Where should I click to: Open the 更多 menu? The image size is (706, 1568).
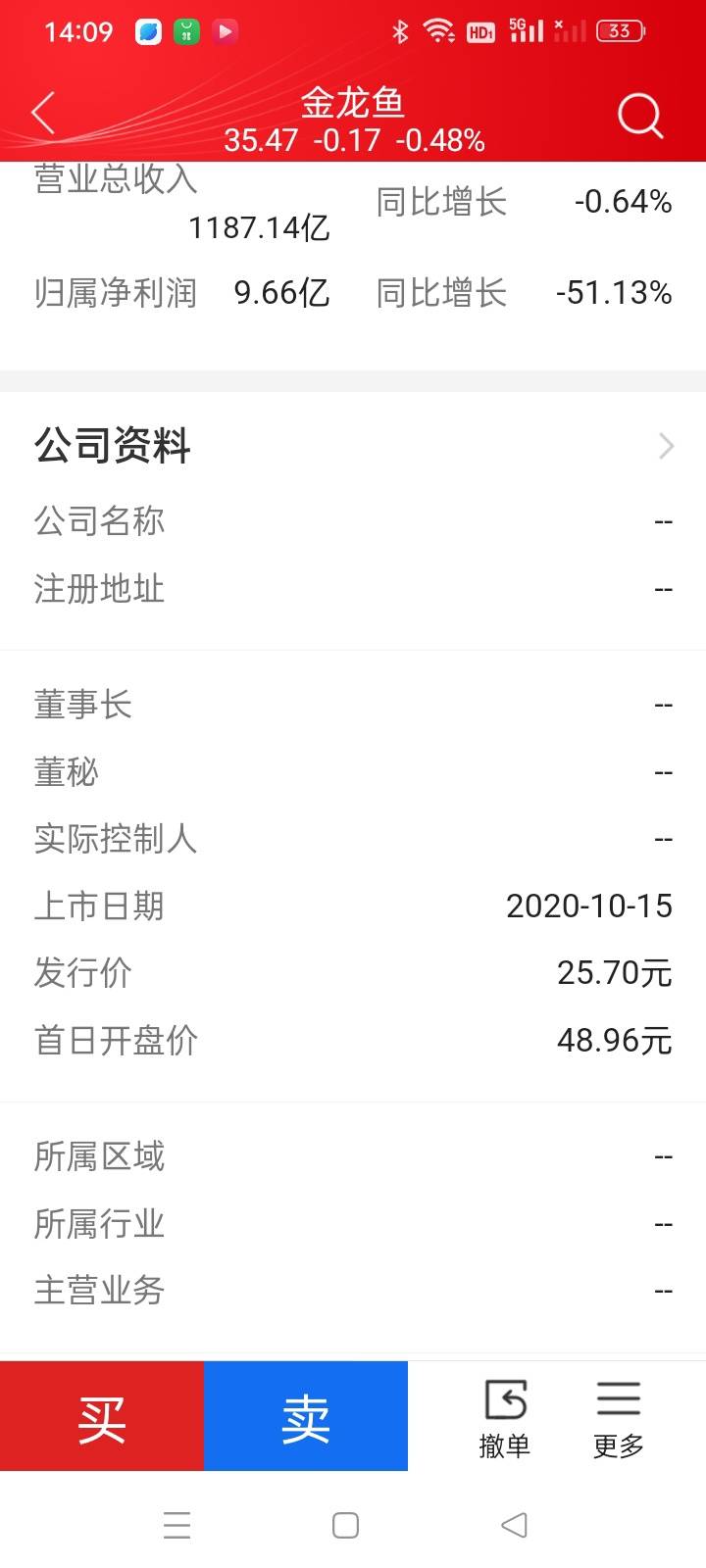point(619,1419)
